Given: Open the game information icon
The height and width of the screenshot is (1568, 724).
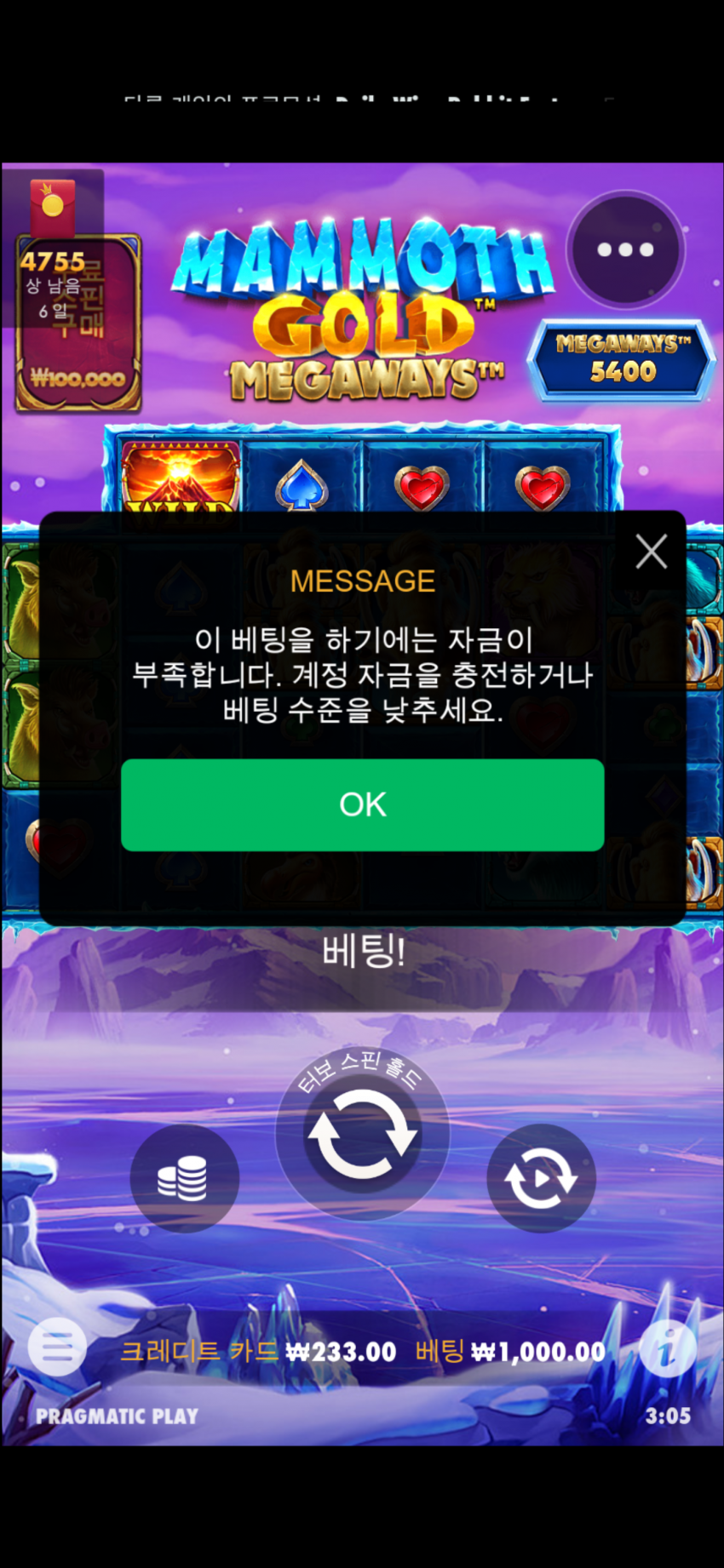Looking at the screenshot, I should click(668, 1349).
